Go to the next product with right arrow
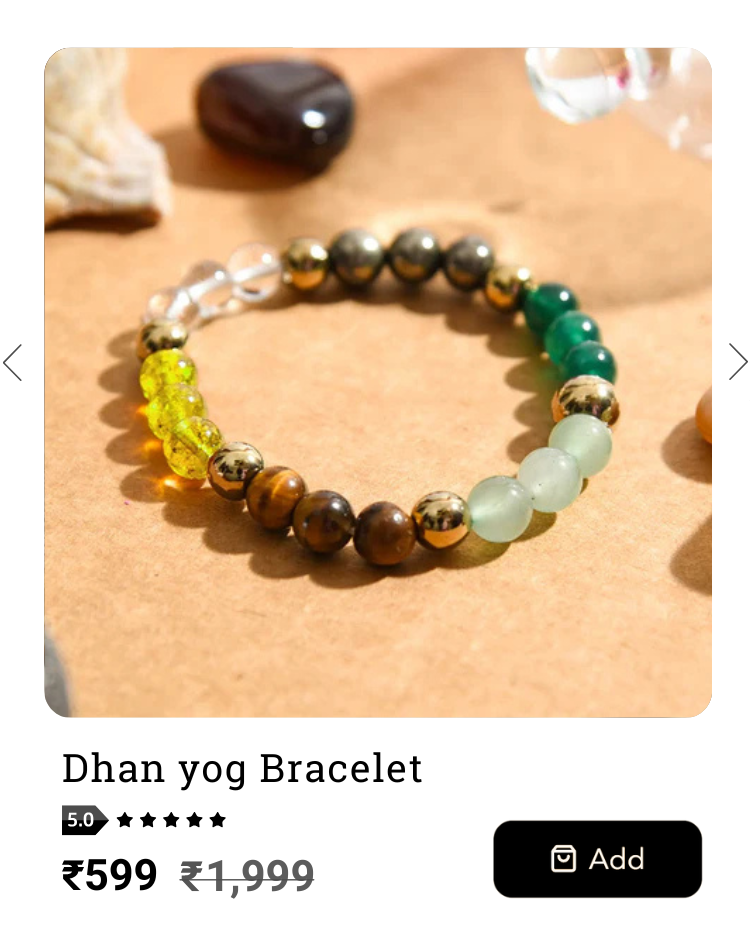 (737, 362)
